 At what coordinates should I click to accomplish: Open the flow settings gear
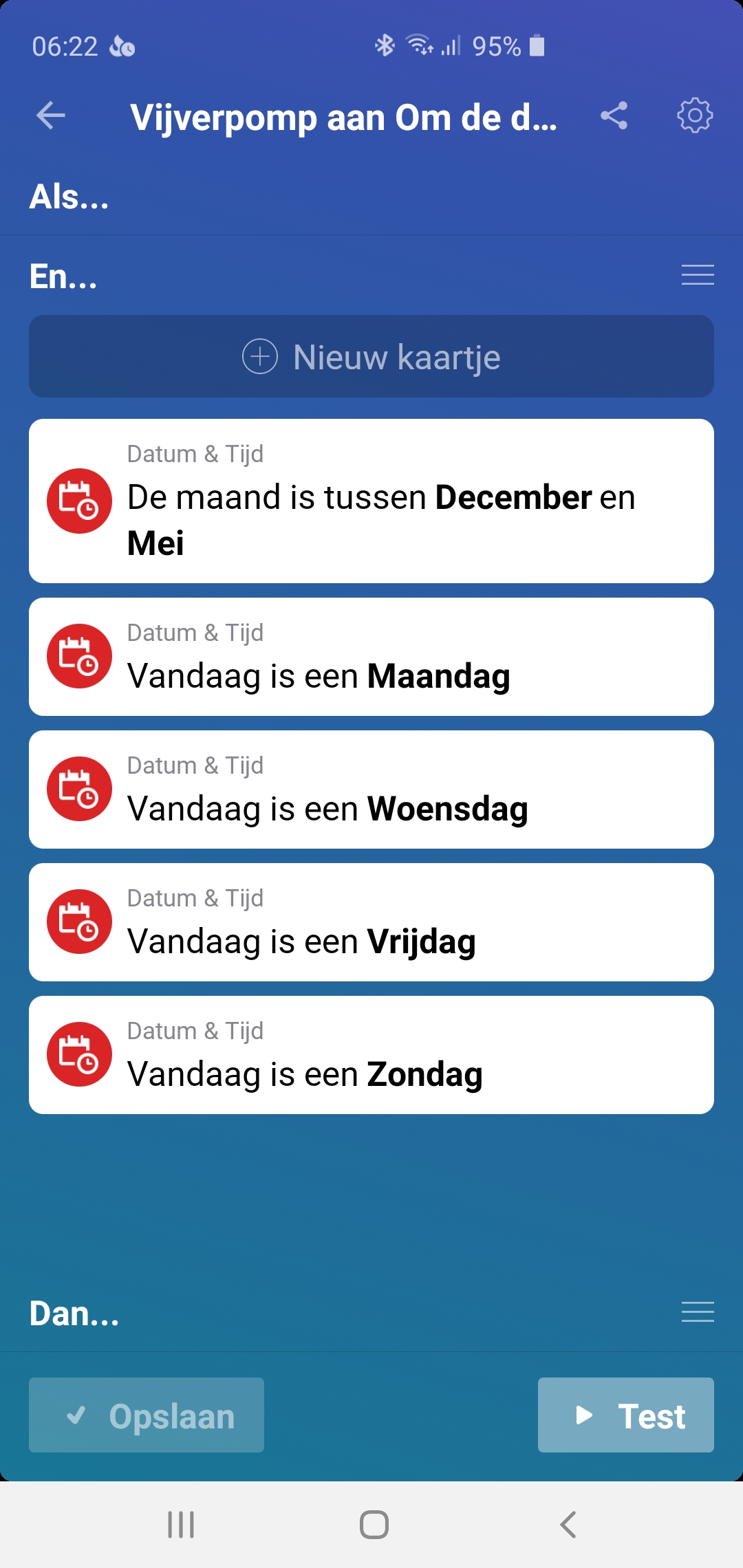(695, 116)
